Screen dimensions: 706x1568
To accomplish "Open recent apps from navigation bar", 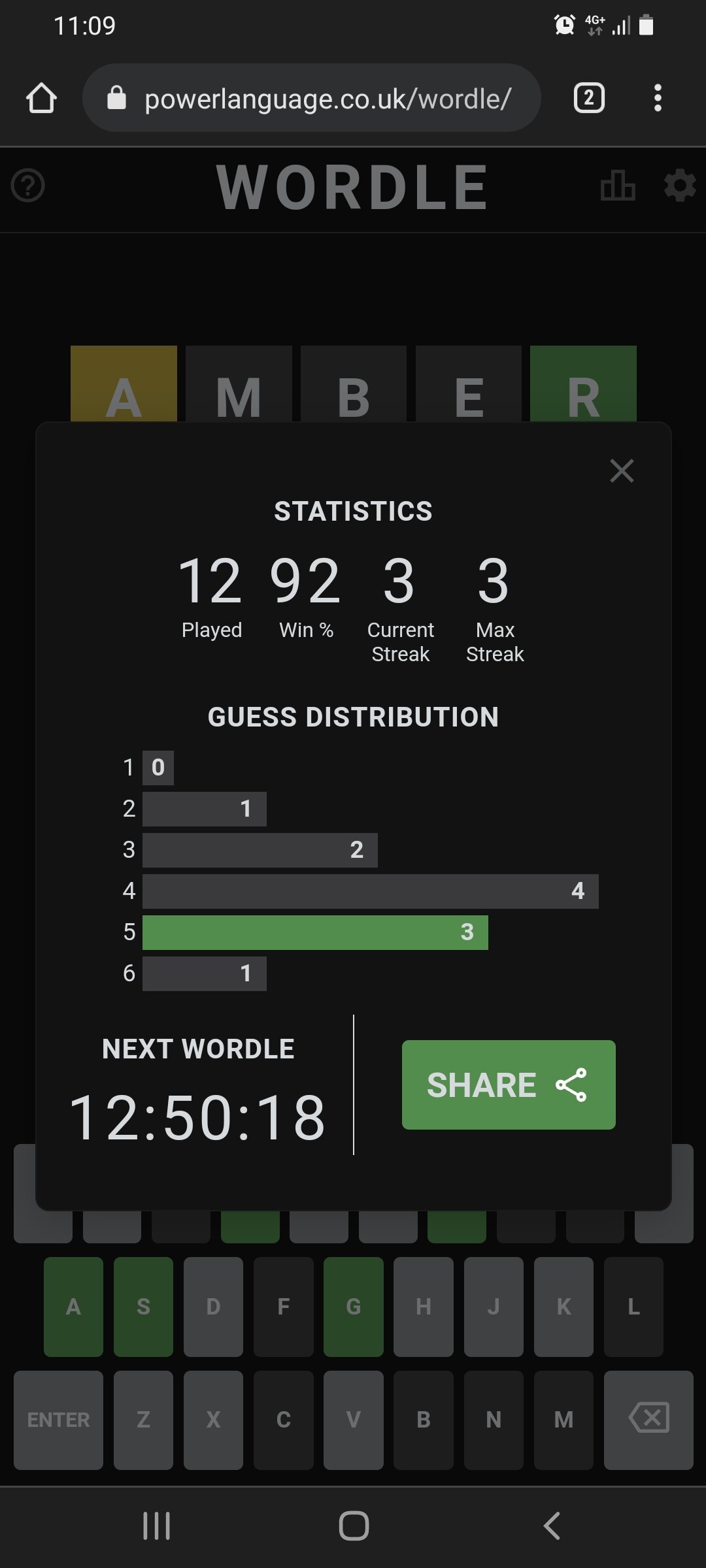I will (157, 1526).
